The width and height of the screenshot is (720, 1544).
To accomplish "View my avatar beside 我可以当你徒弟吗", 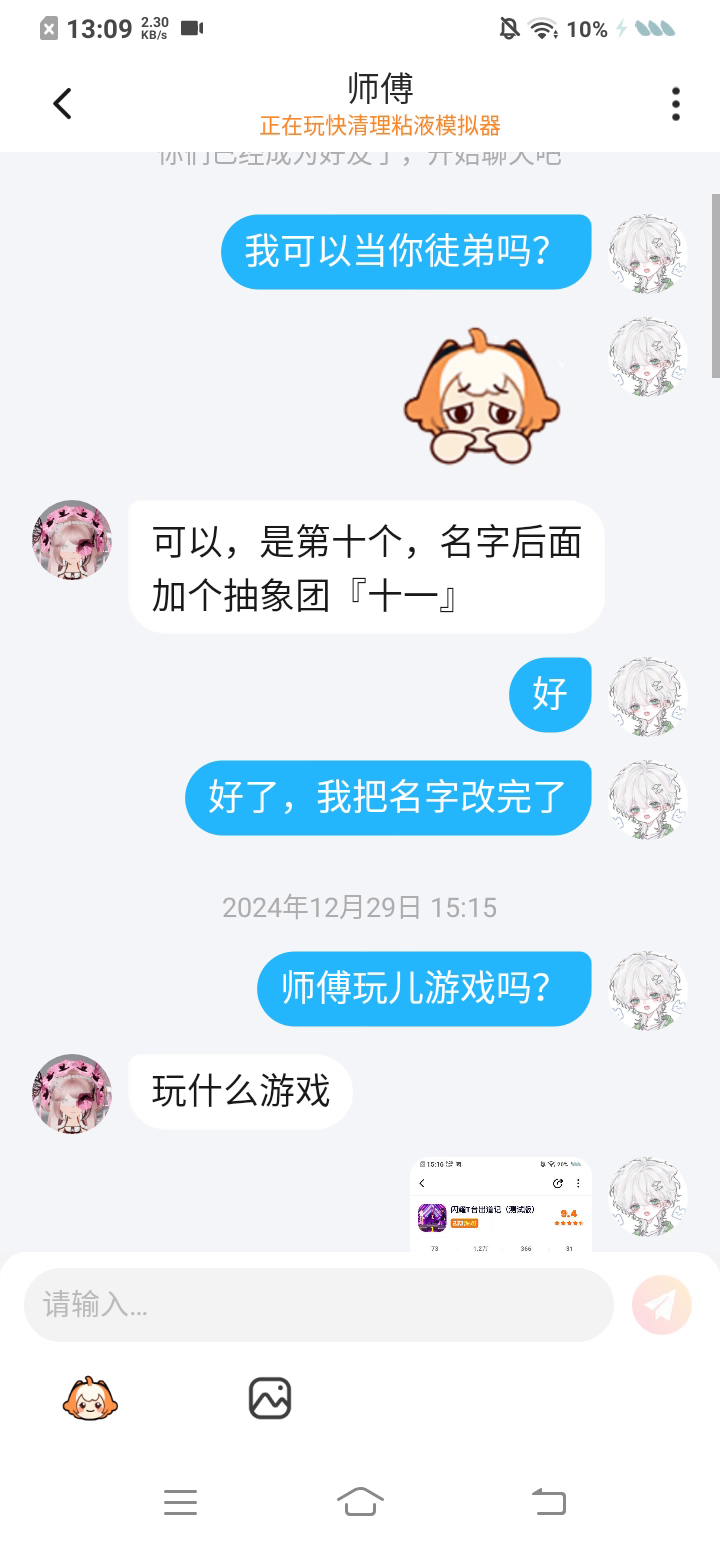I will tap(649, 253).
